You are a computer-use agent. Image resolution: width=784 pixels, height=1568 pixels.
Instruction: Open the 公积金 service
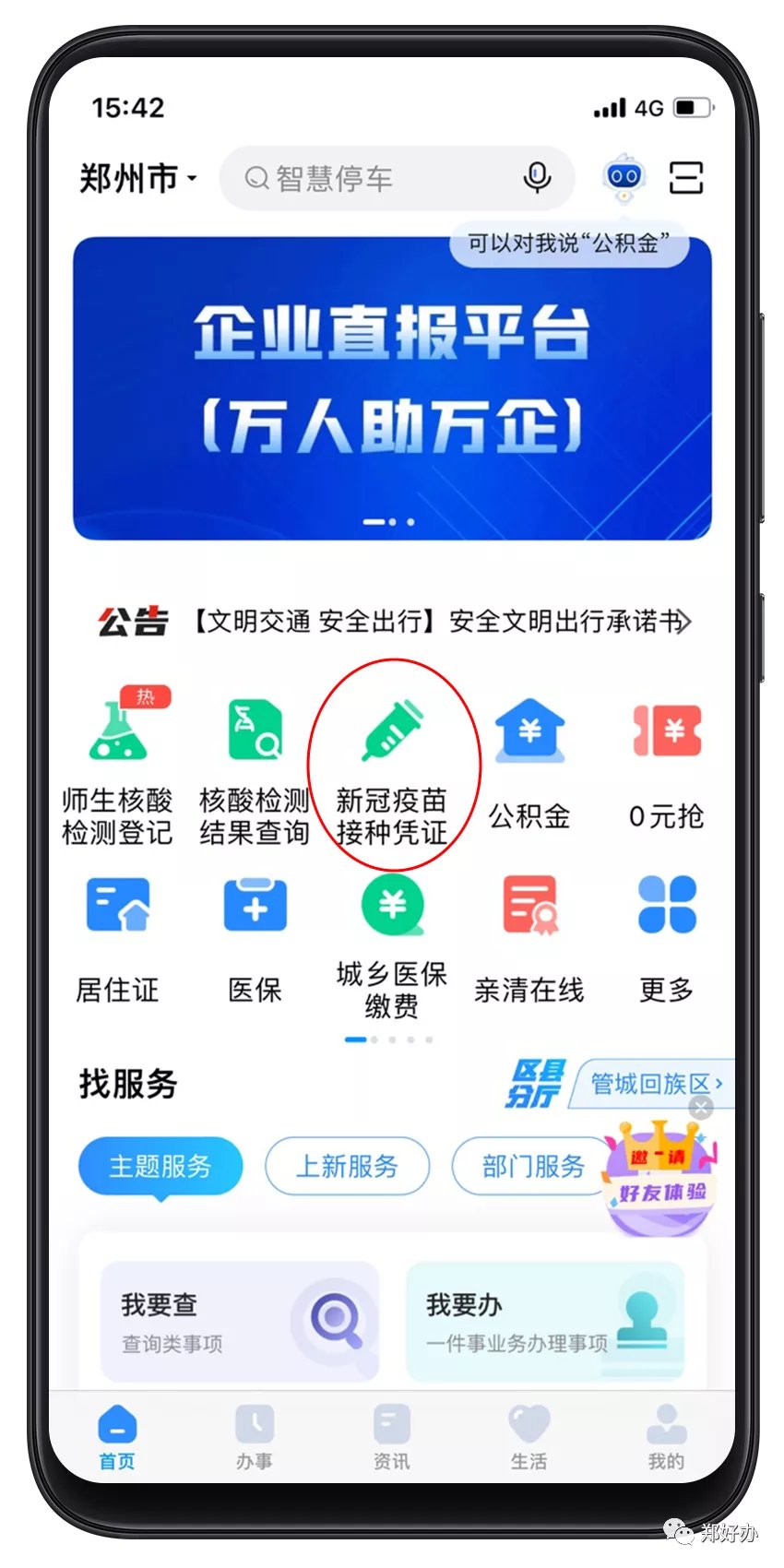click(529, 766)
